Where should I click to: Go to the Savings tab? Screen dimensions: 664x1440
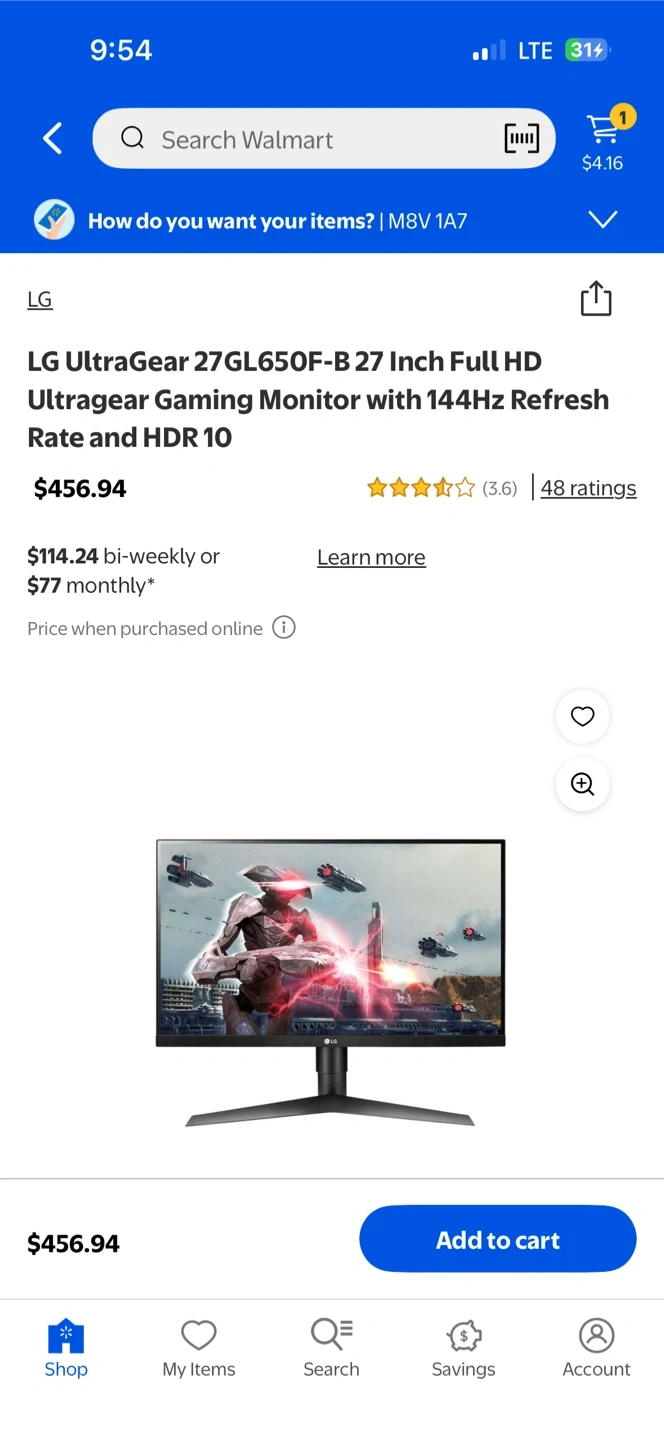pyautogui.click(x=463, y=1348)
